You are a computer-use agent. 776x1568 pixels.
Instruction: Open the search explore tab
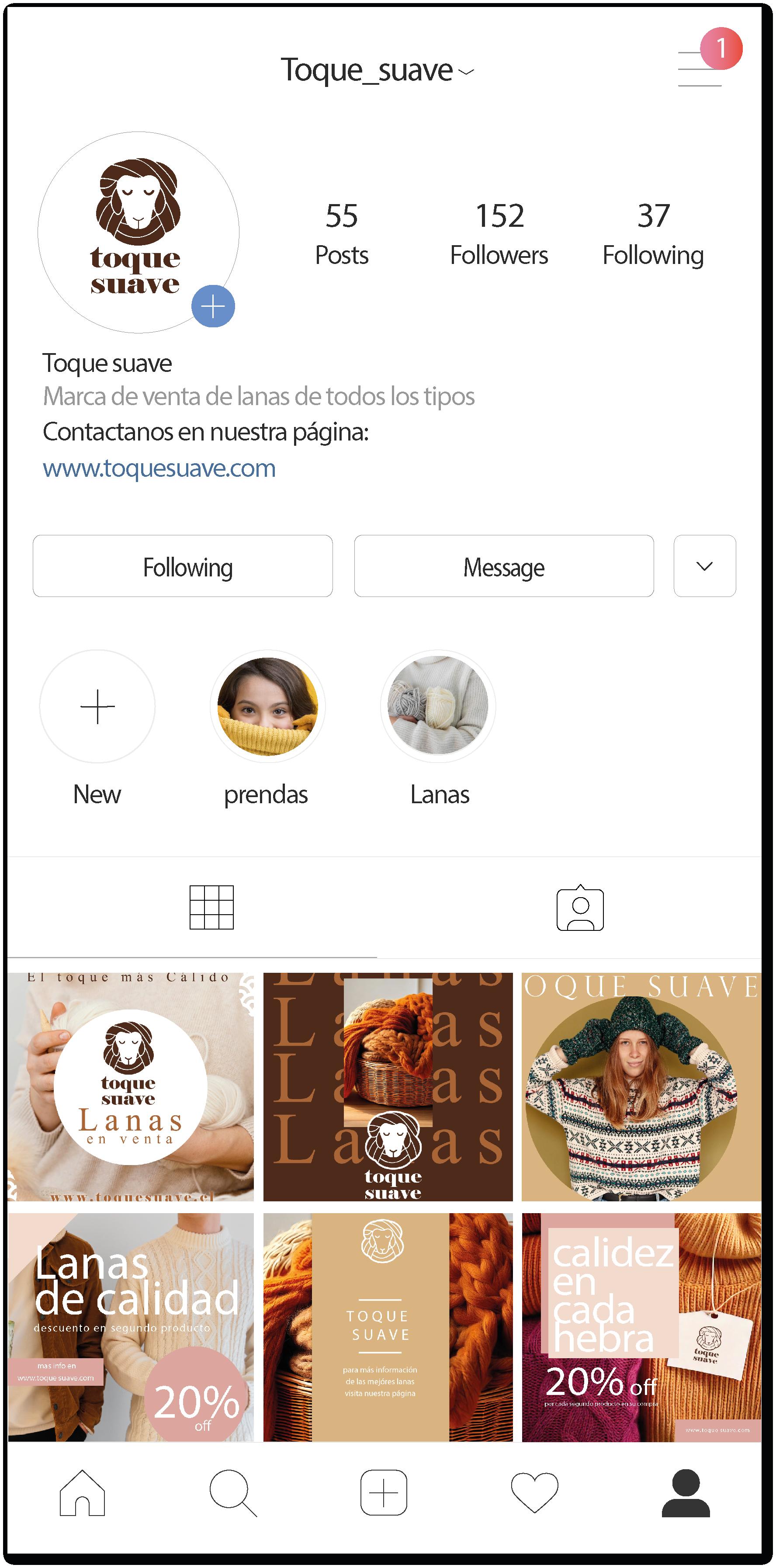[x=232, y=1492]
